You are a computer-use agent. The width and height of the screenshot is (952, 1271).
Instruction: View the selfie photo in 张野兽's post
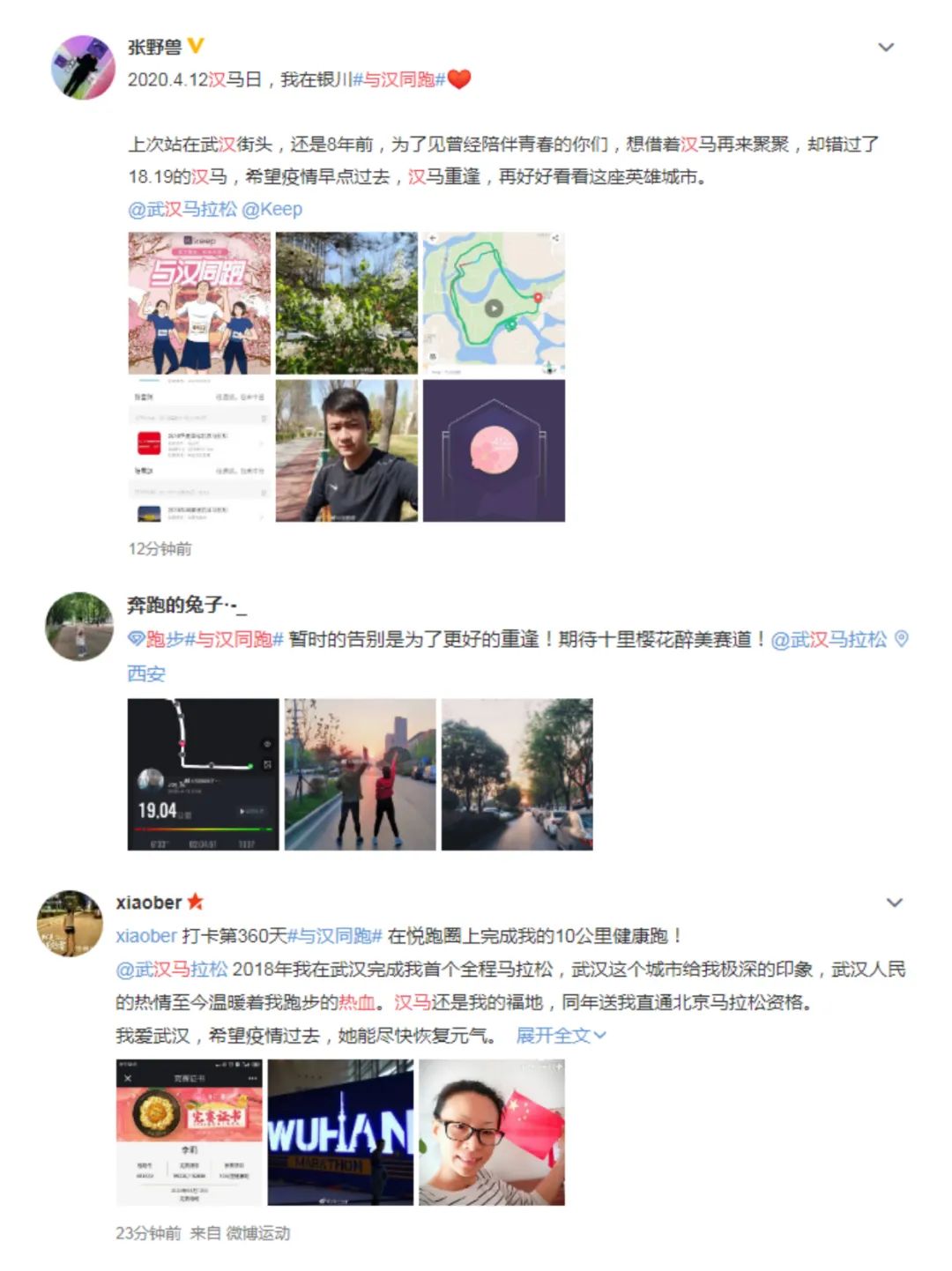tap(346, 450)
